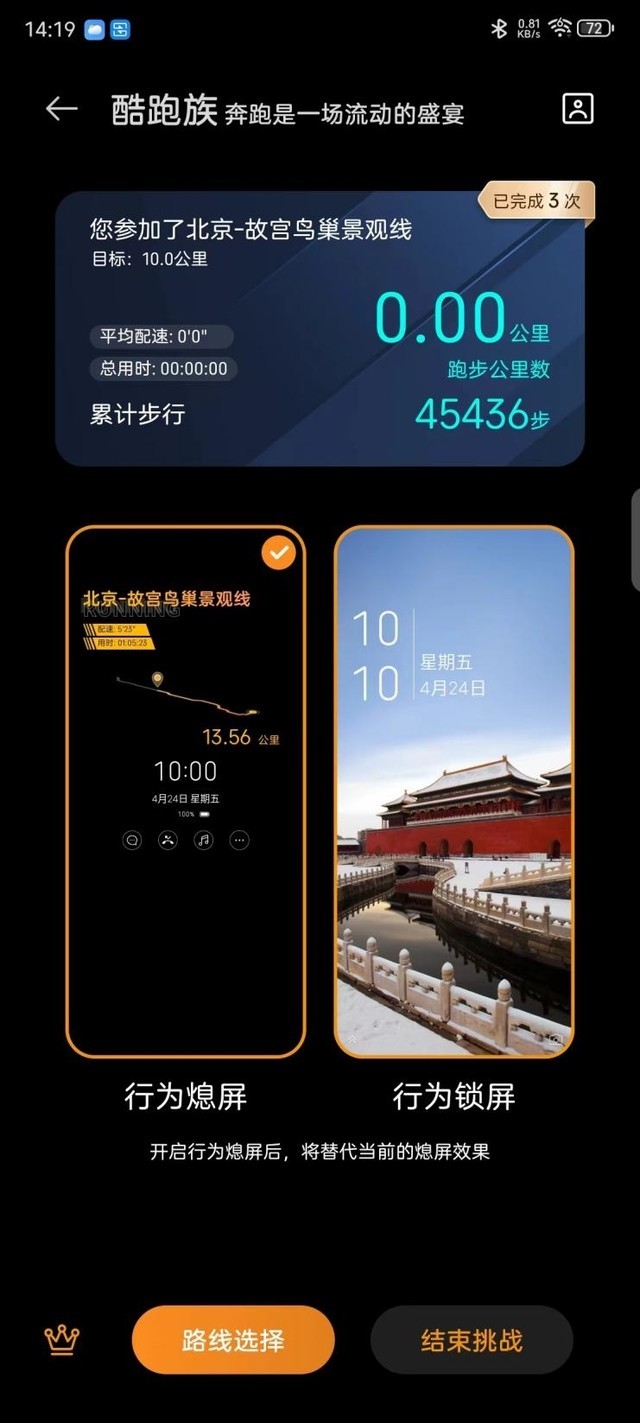This screenshot has width=640, height=1423.
Task: Tap 结束挑战 to end the challenge
Action: (x=471, y=1341)
